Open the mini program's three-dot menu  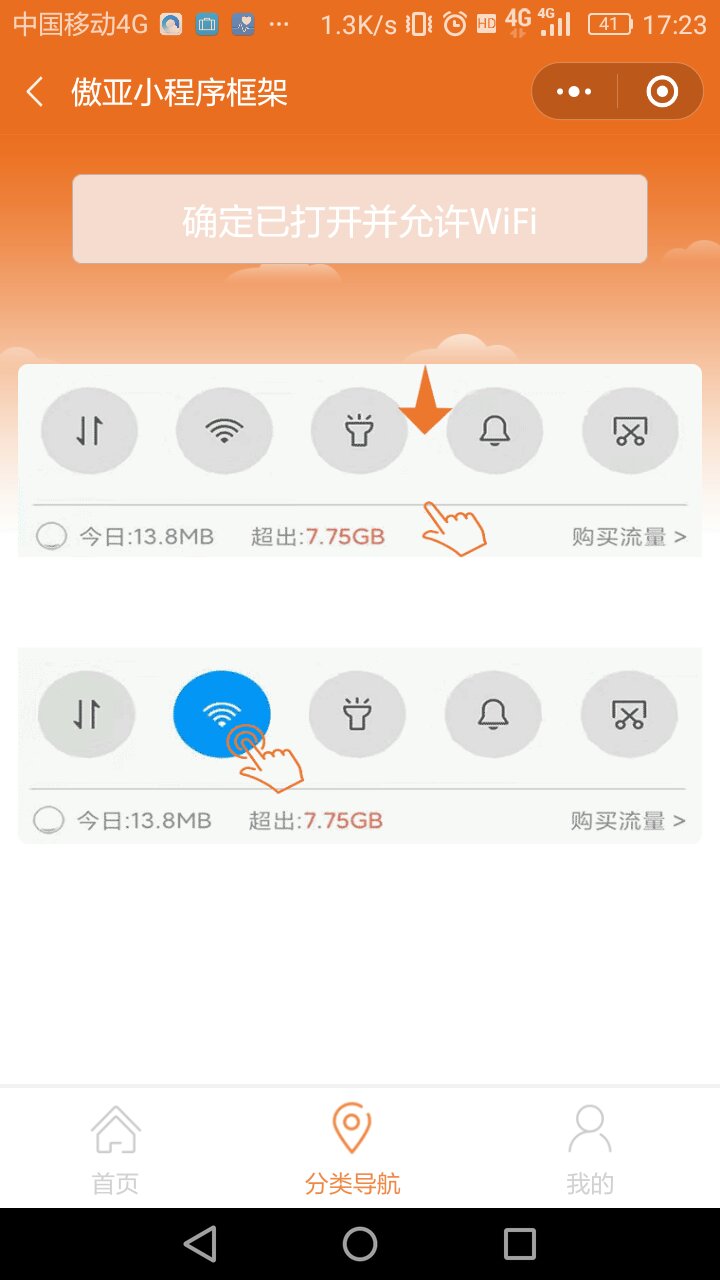pyautogui.click(x=574, y=93)
